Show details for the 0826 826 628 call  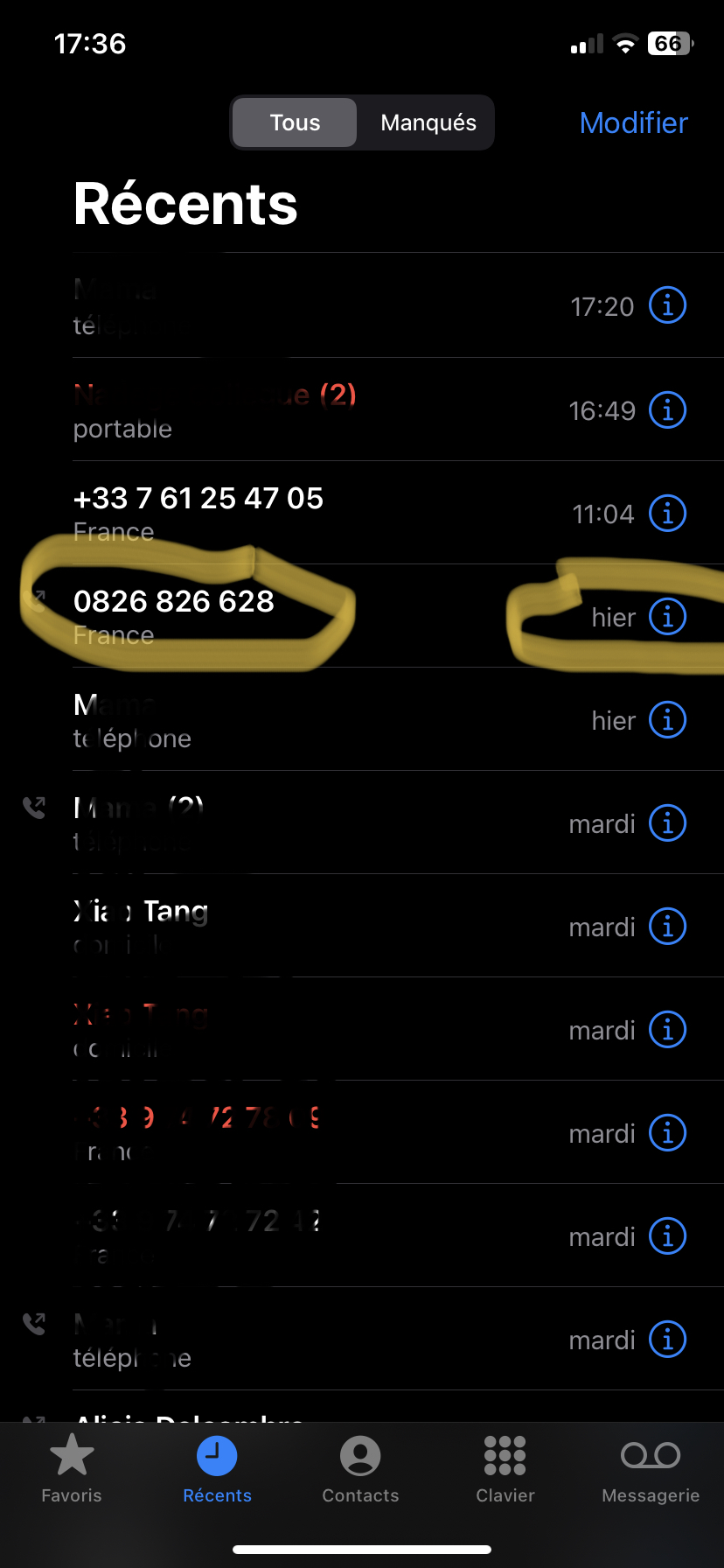667,617
